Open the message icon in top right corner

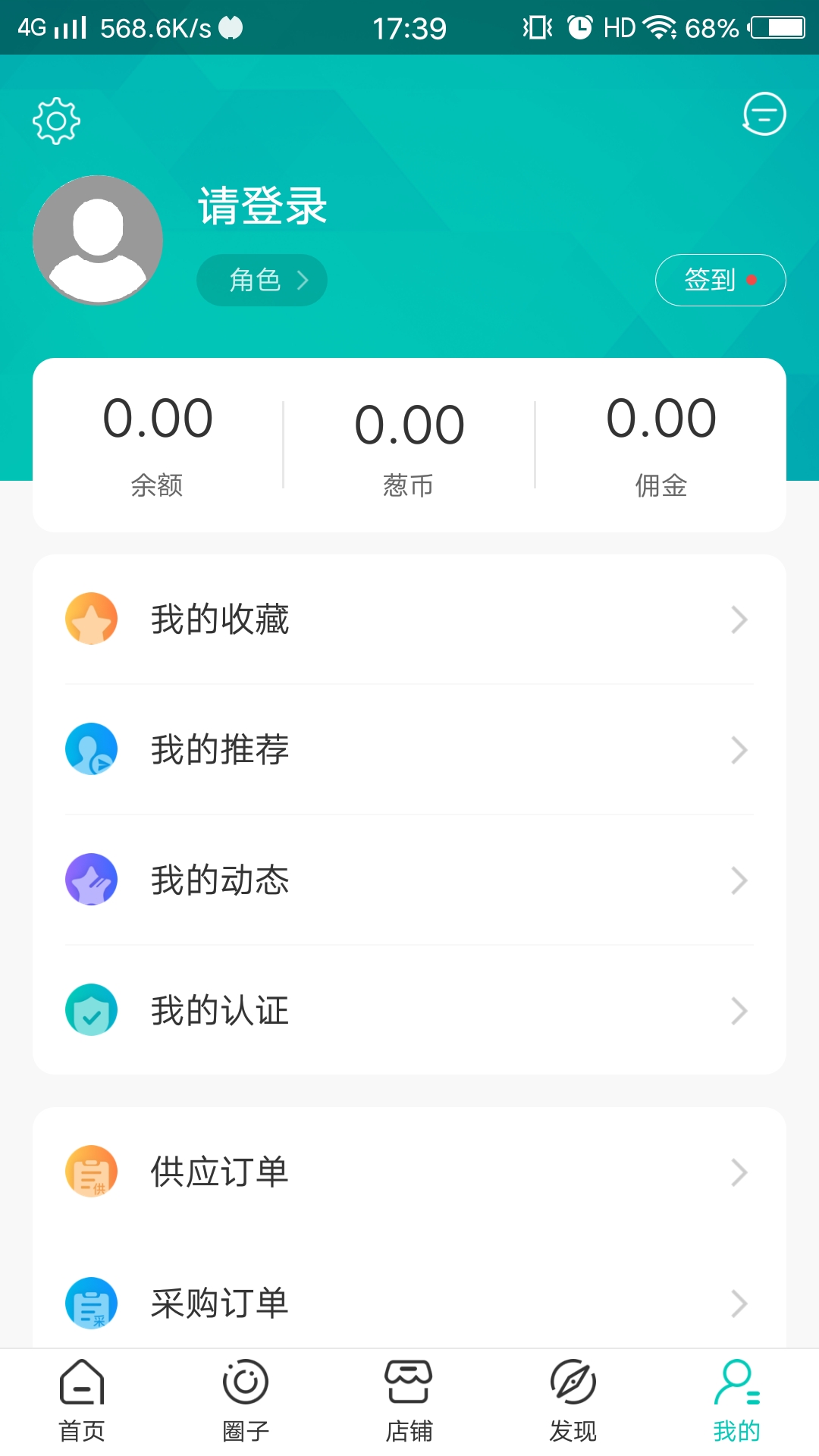763,114
